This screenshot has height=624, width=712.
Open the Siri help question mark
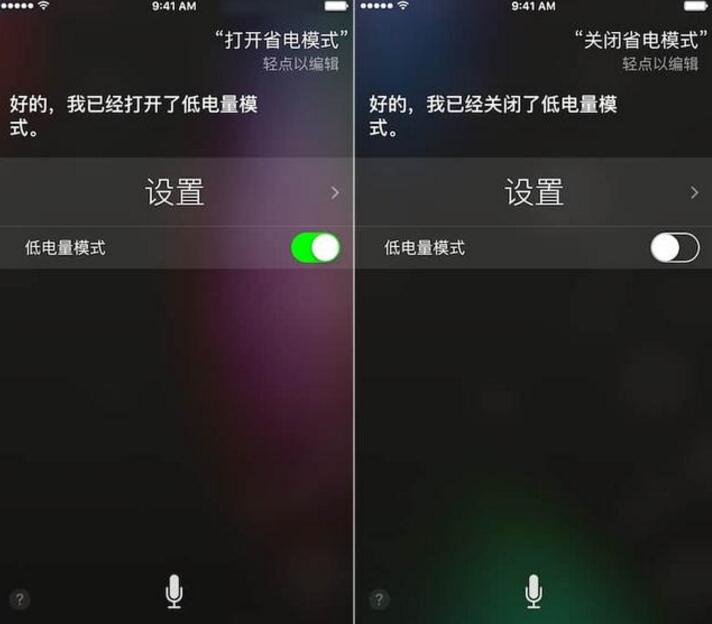coord(19,600)
